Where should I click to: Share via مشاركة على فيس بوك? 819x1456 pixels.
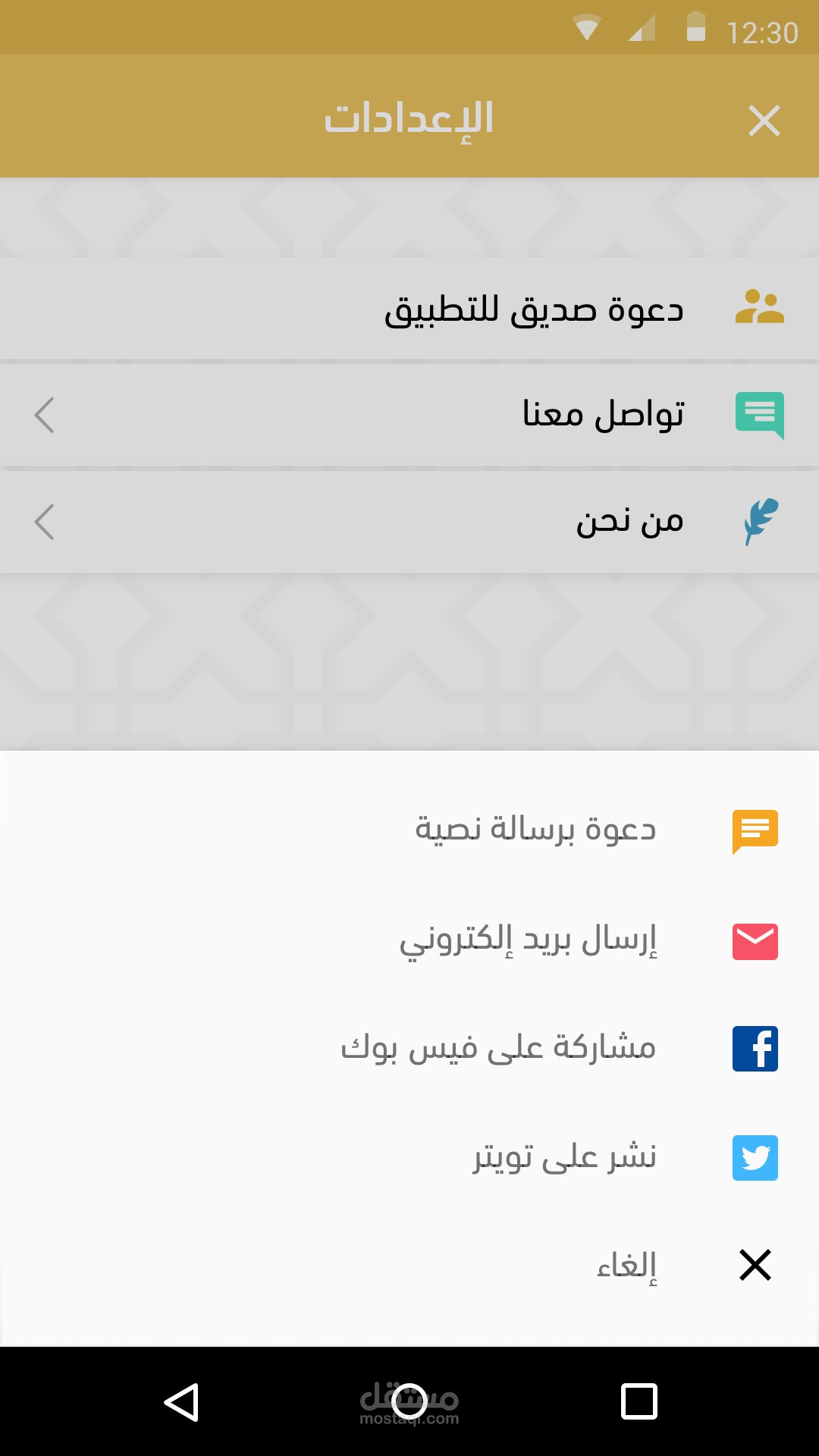coord(498,1048)
